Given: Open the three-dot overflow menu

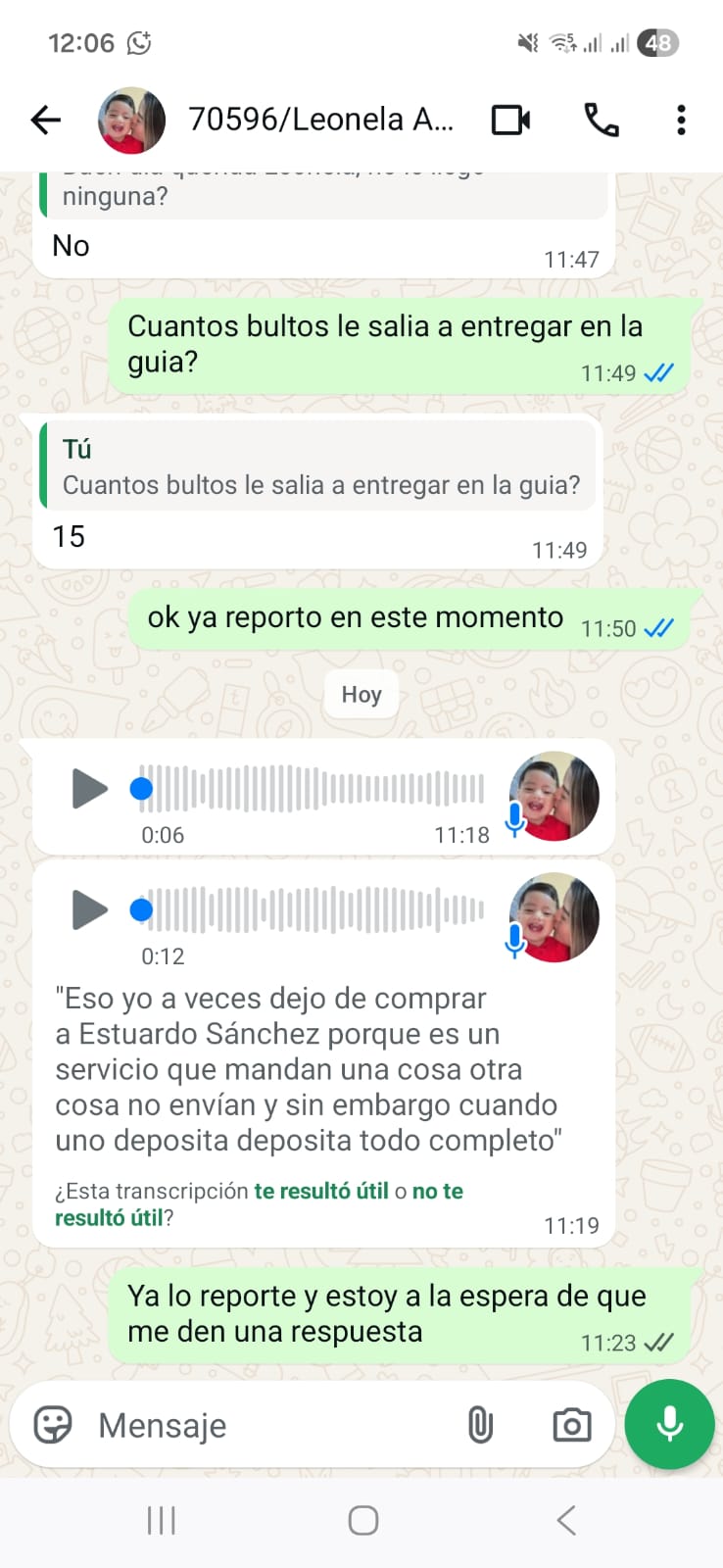Looking at the screenshot, I should 681,120.
